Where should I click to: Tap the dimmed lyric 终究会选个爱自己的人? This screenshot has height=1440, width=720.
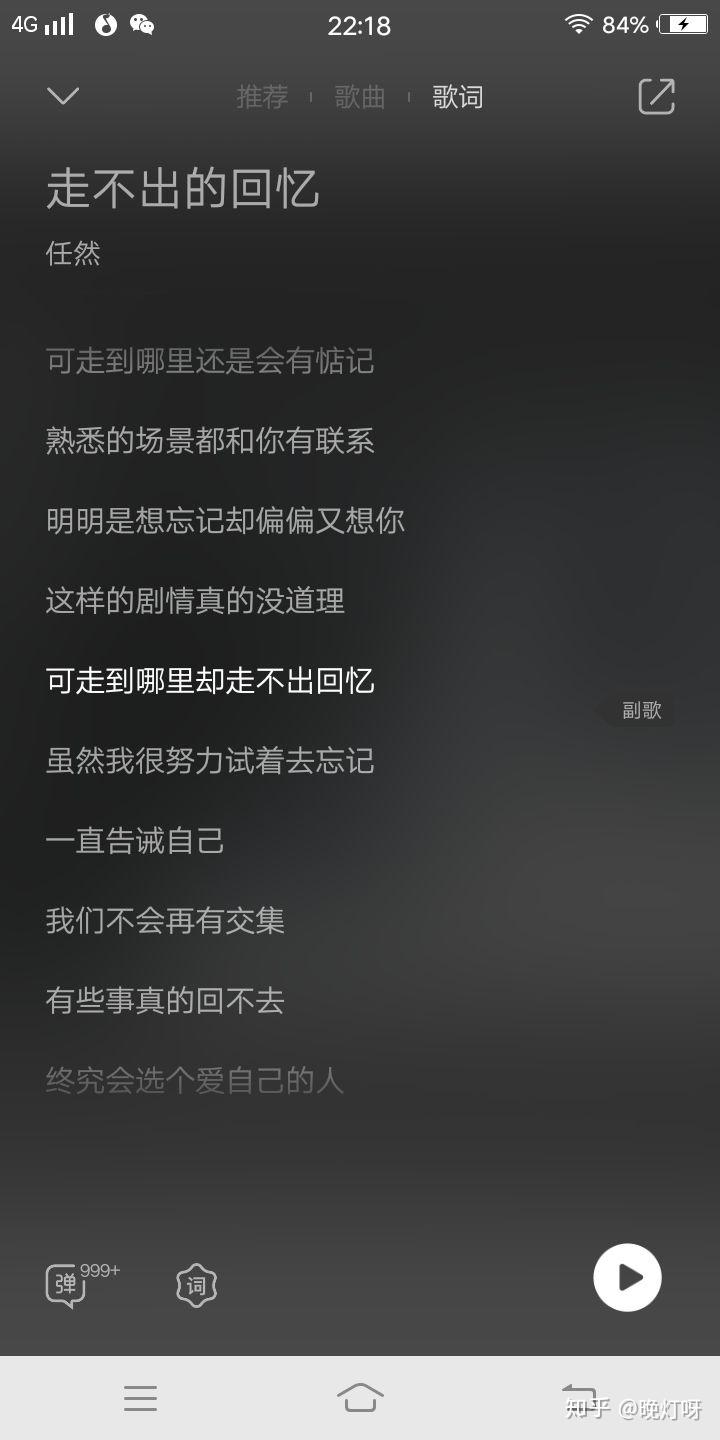[194, 1080]
